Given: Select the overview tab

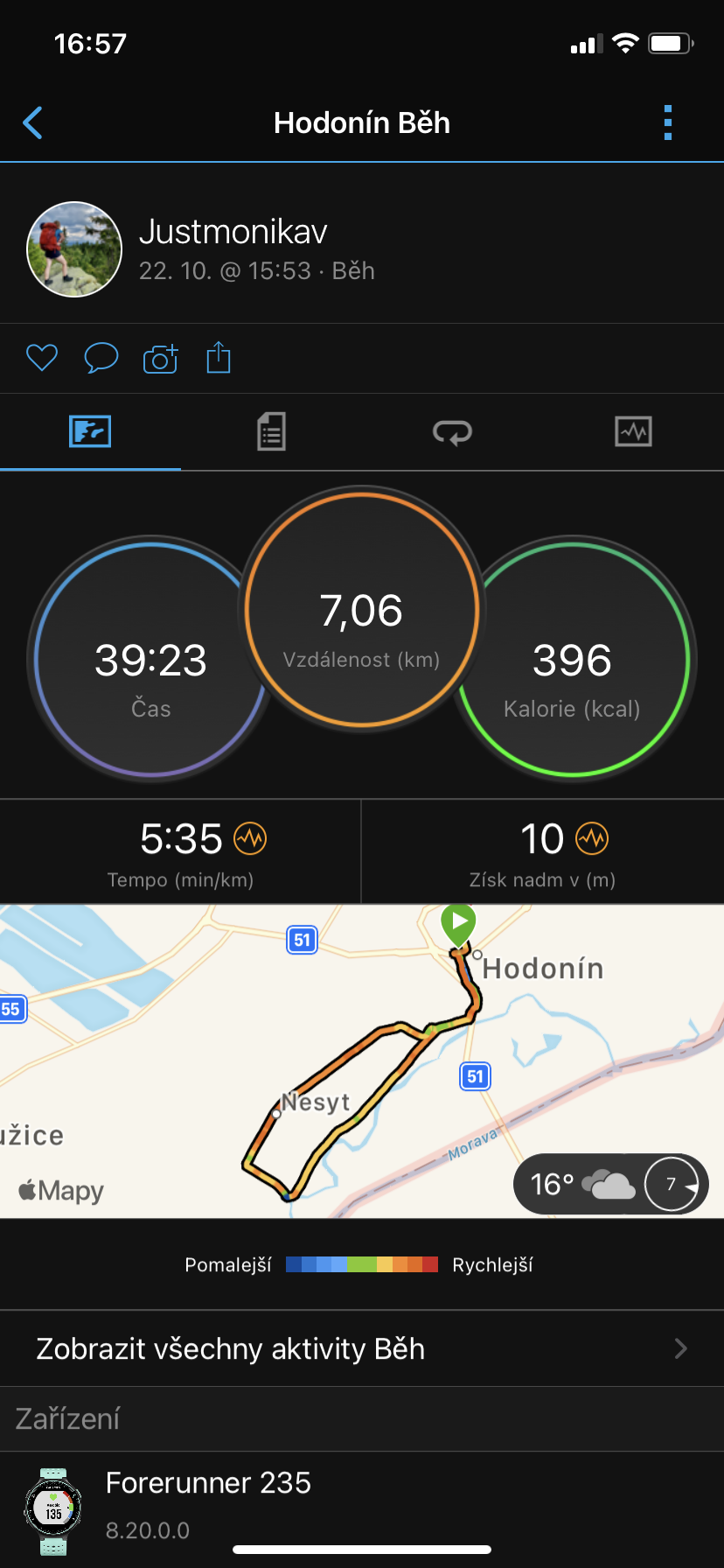Looking at the screenshot, I should [x=90, y=431].
